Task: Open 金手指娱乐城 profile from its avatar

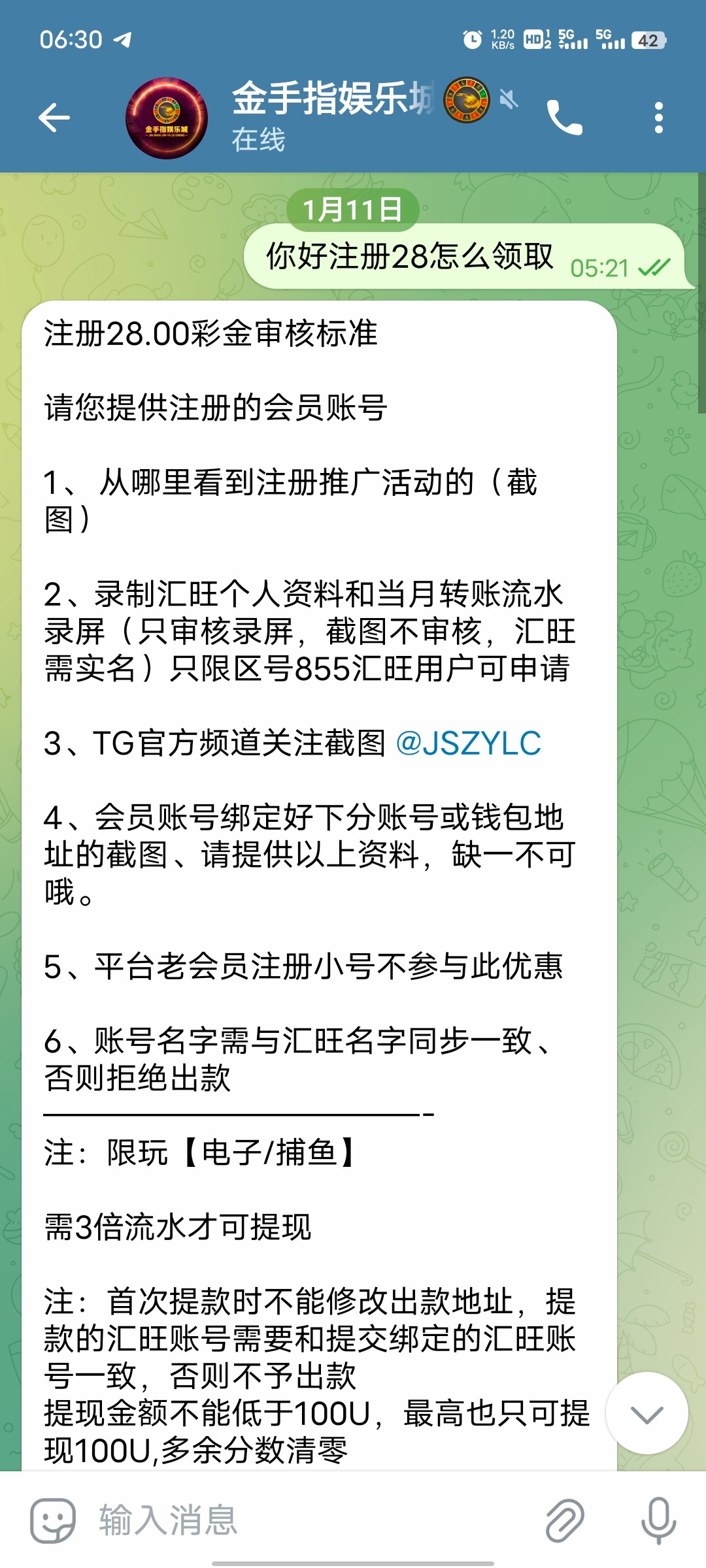Action: pos(166,118)
